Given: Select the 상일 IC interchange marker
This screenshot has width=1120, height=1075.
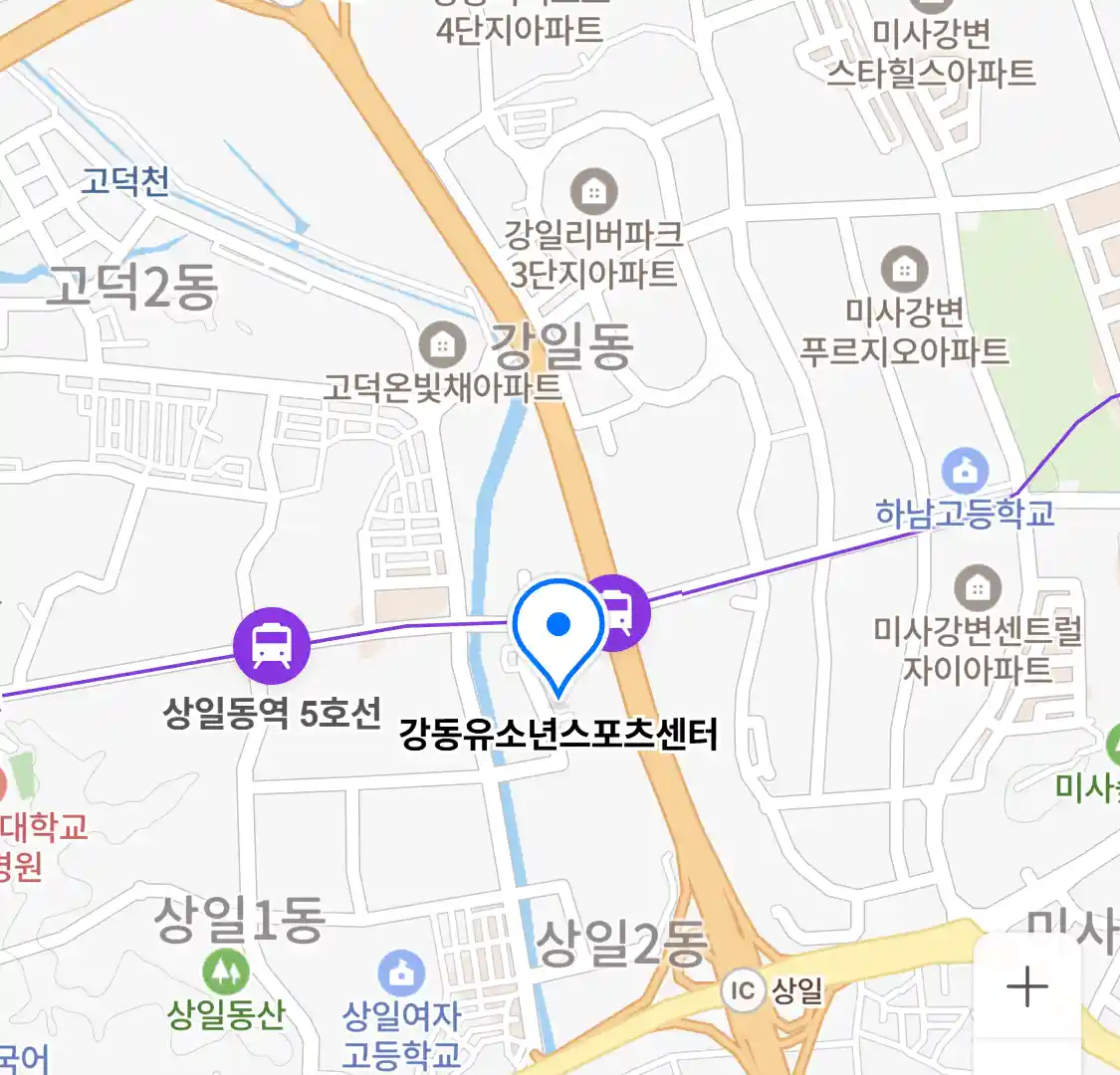Looking at the screenshot, I should [743, 990].
